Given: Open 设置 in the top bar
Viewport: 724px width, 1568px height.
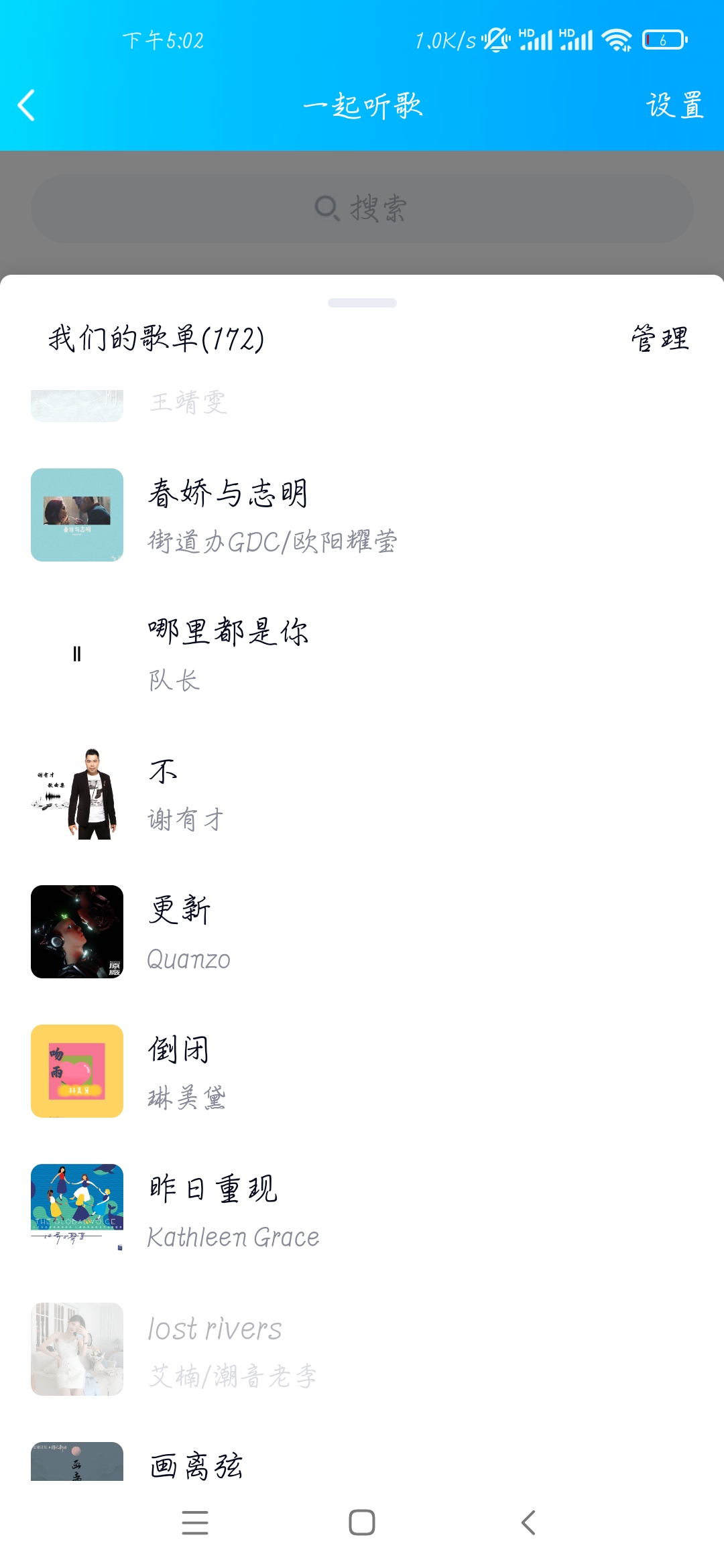Looking at the screenshot, I should [674, 106].
